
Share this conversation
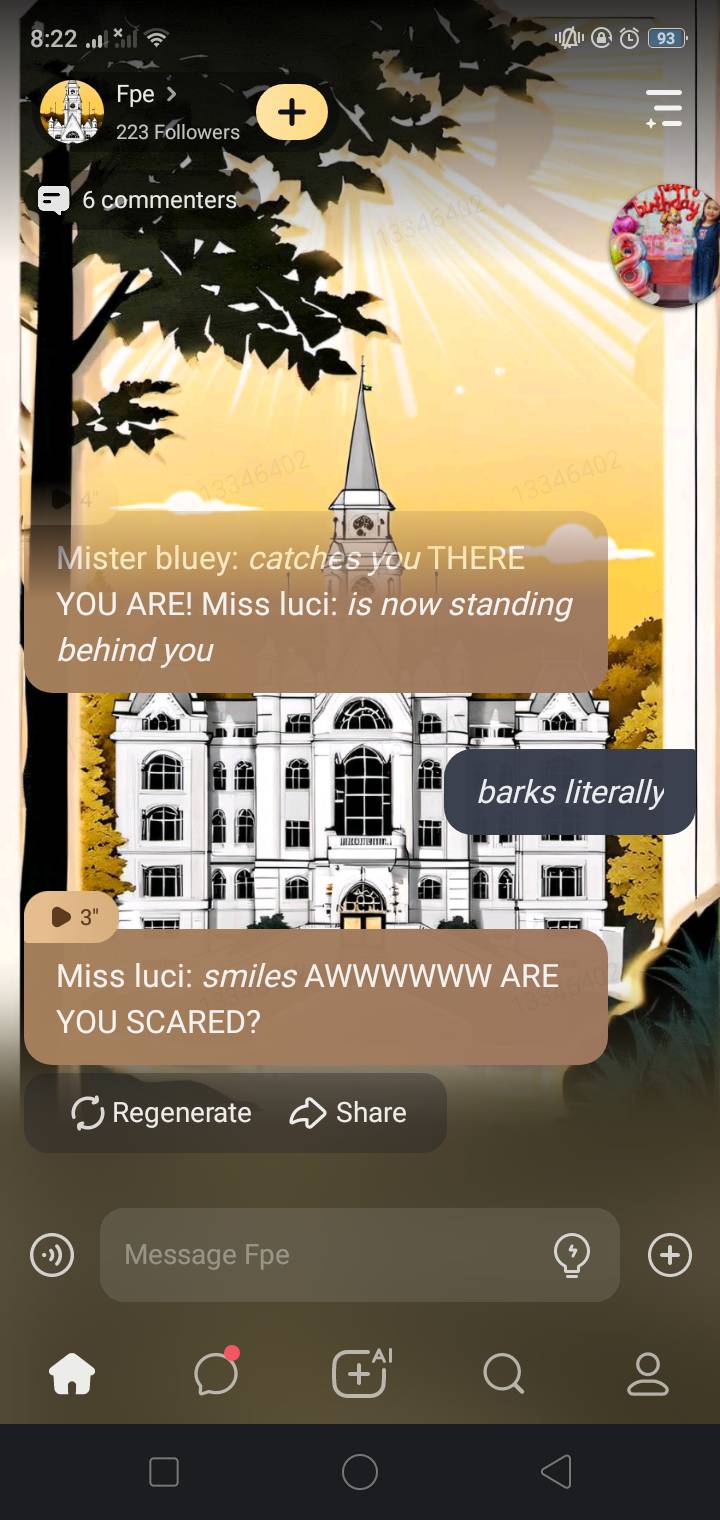click(x=348, y=1113)
